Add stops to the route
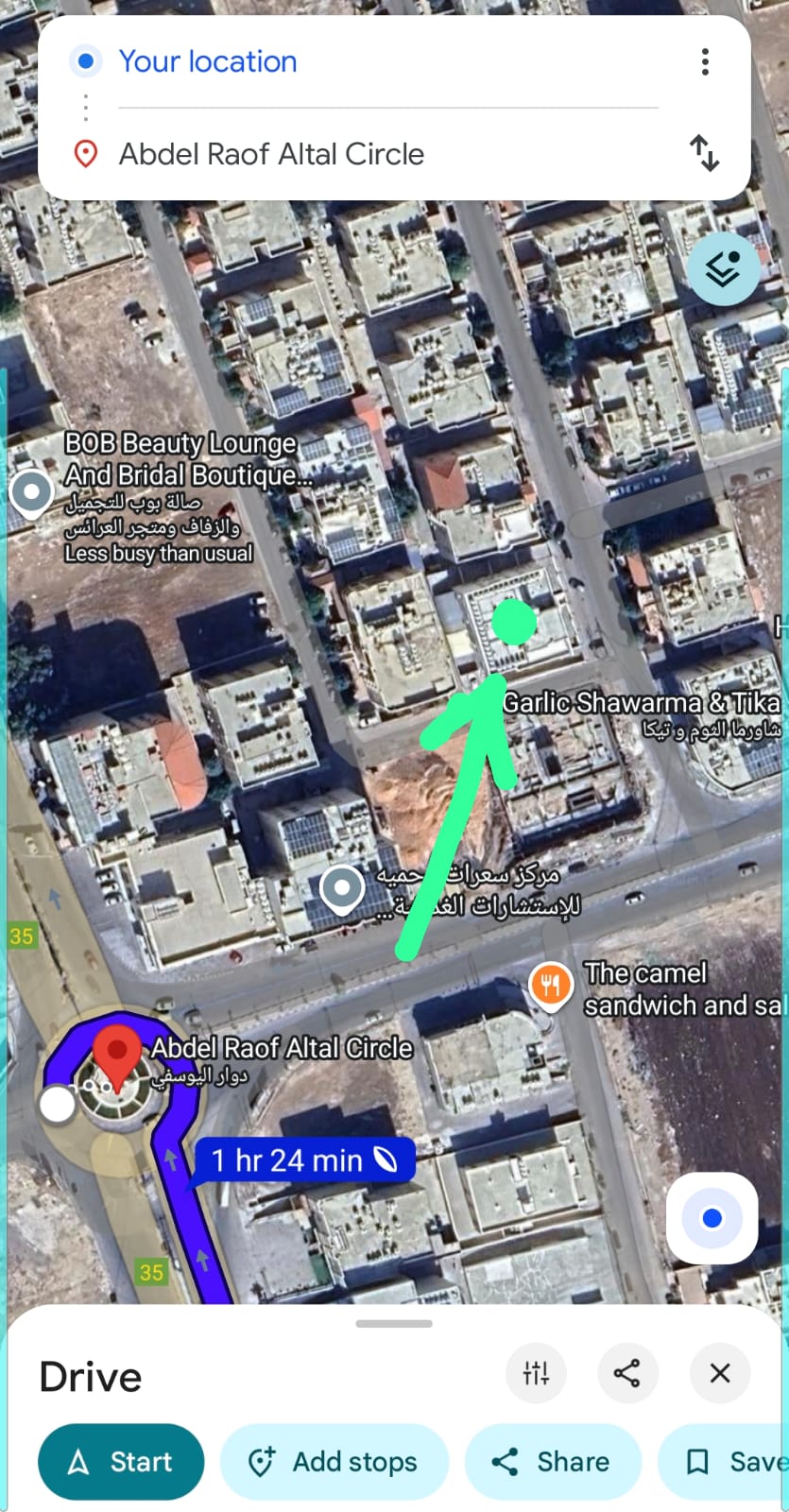The image size is (789, 1512). click(x=334, y=1462)
